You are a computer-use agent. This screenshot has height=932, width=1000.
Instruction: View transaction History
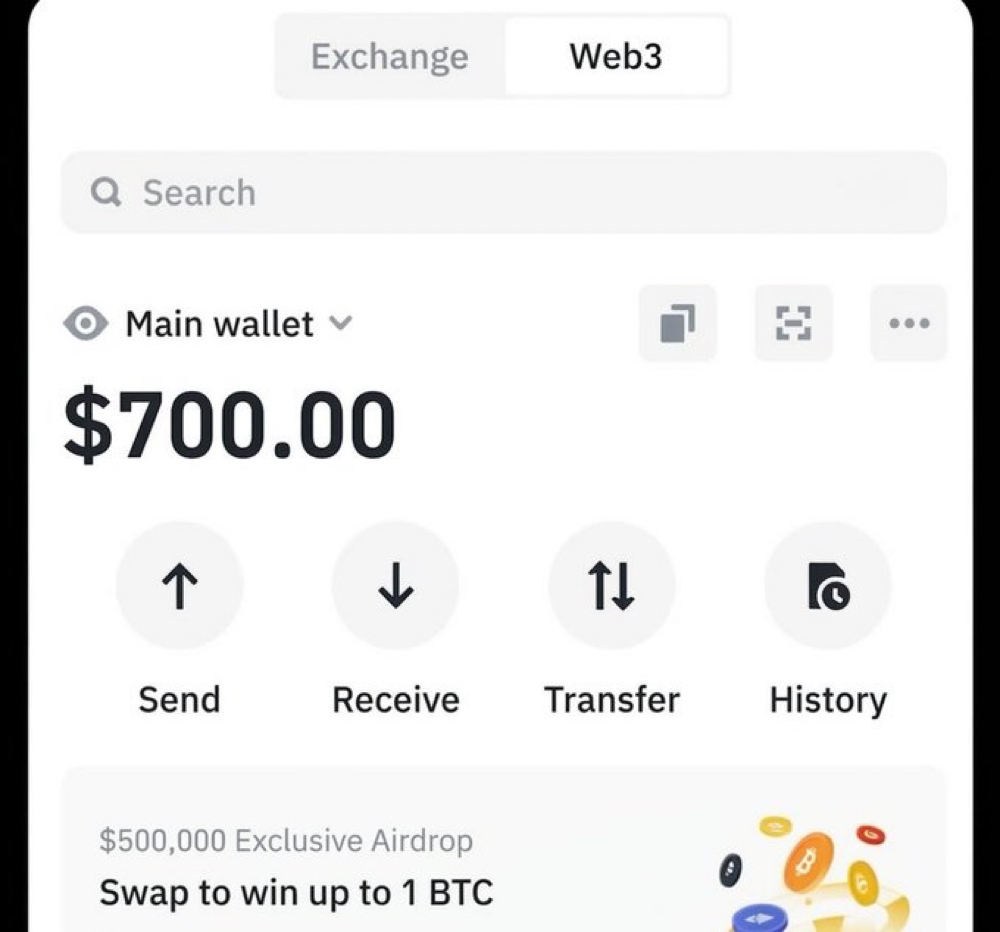[x=827, y=587]
